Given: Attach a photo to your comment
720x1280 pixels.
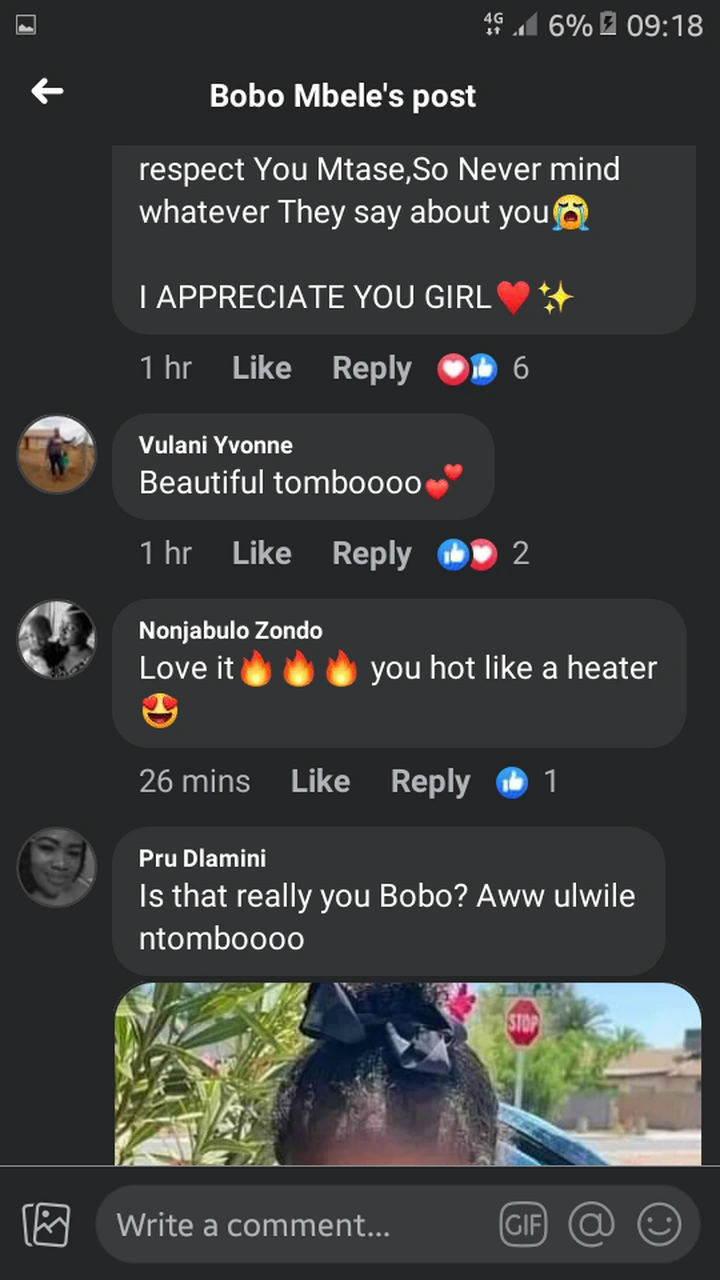Looking at the screenshot, I should click(47, 1224).
